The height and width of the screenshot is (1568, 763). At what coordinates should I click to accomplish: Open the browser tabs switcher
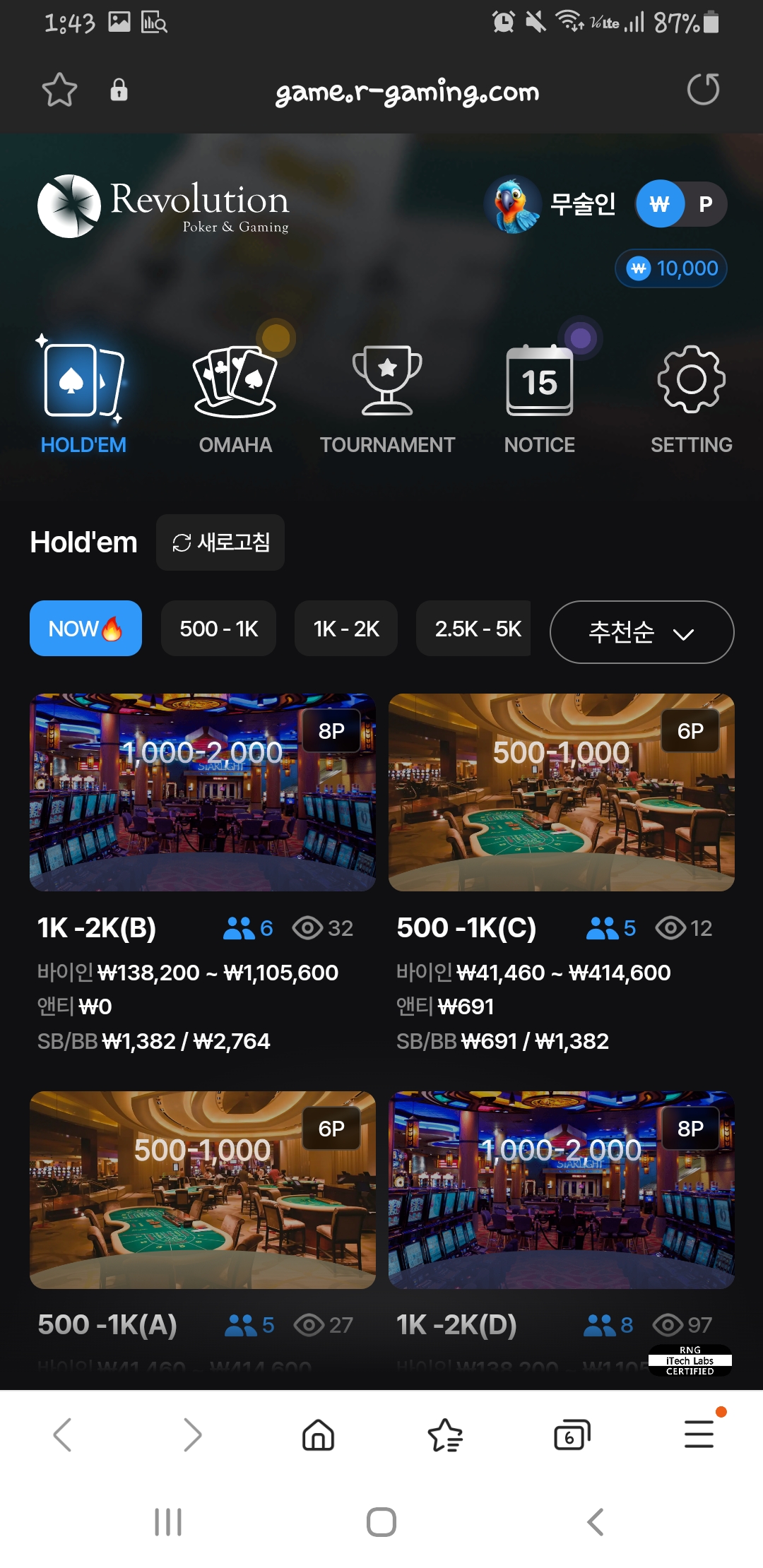pyautogui.click(x=571, y=1435)
